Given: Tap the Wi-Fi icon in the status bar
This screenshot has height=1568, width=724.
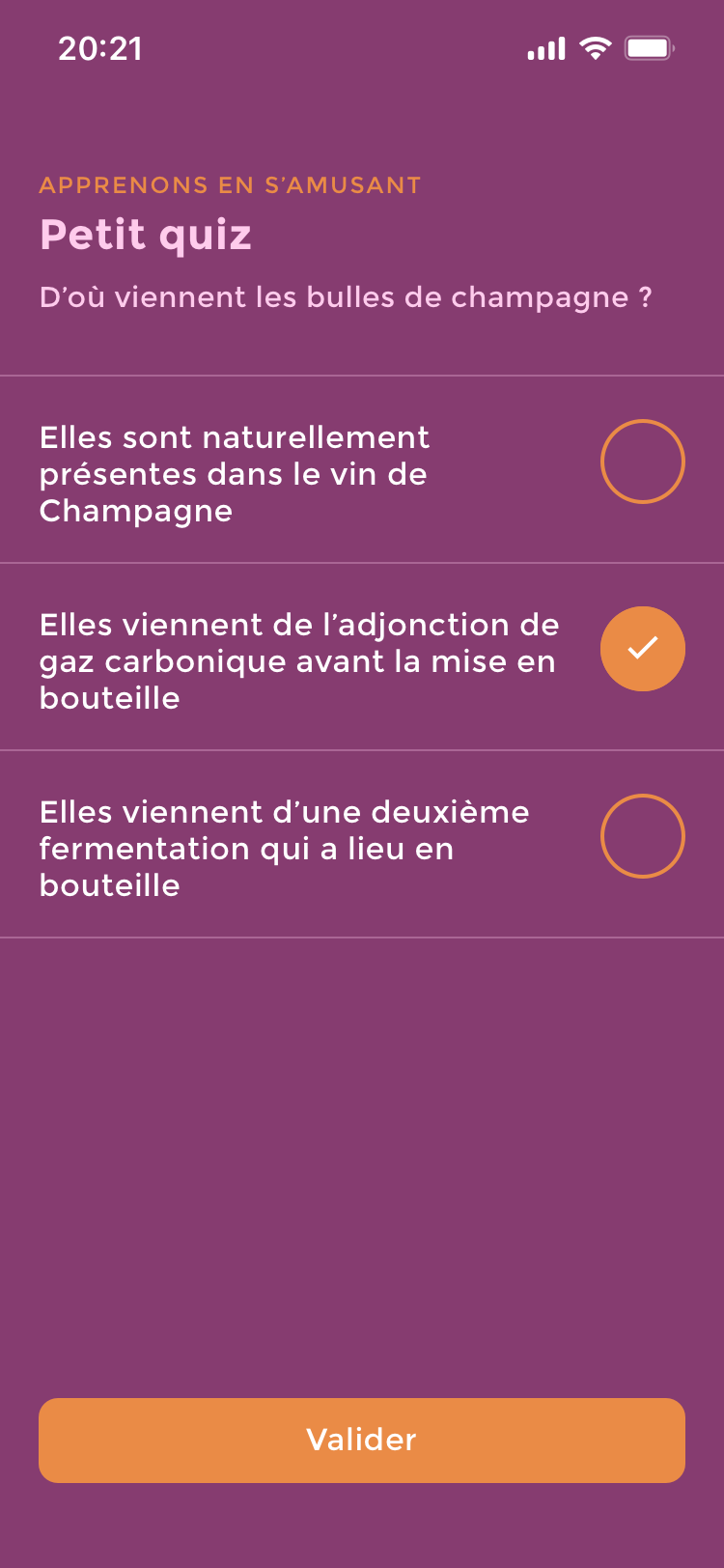Looking at the screenshot, I should coord(594,47).
